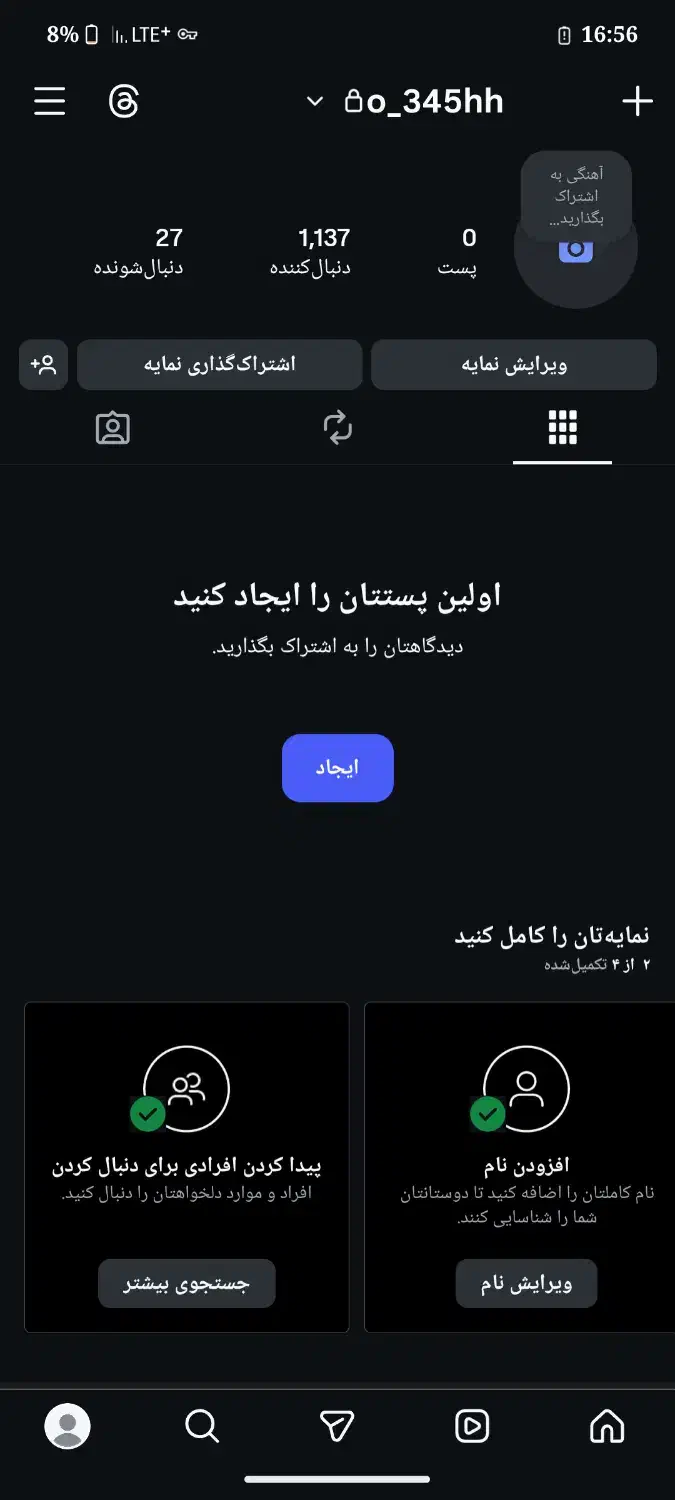
Task: Open the hamburger menu
Action: pos(50,101)
